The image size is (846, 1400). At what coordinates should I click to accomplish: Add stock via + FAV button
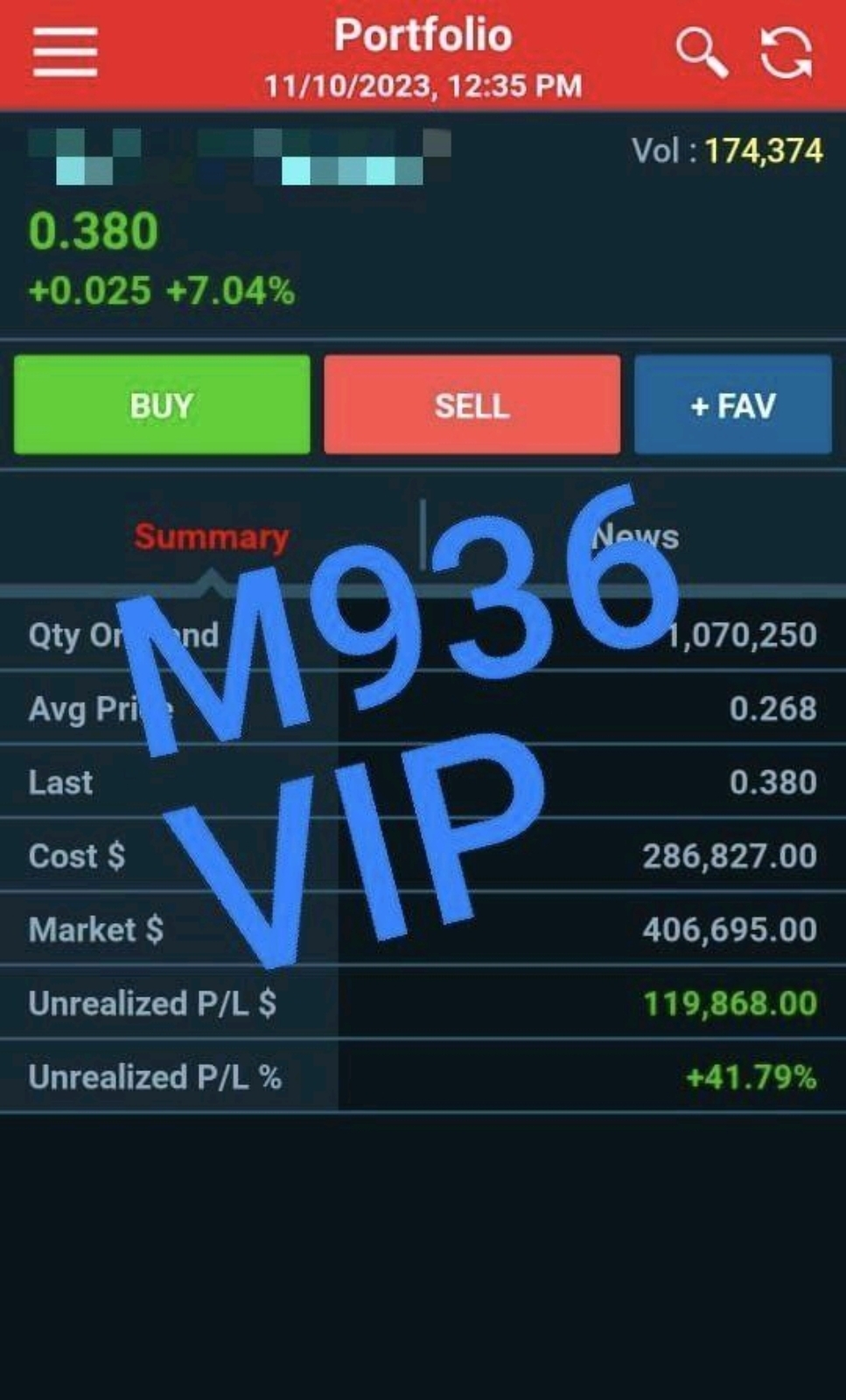(732, 404)
